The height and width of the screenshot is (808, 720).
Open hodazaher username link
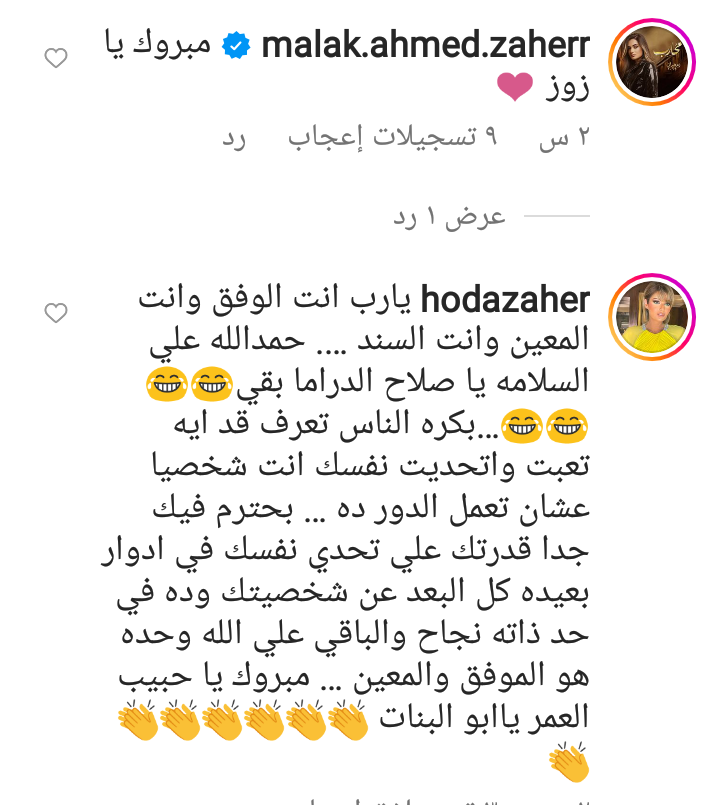click(505, 299)
